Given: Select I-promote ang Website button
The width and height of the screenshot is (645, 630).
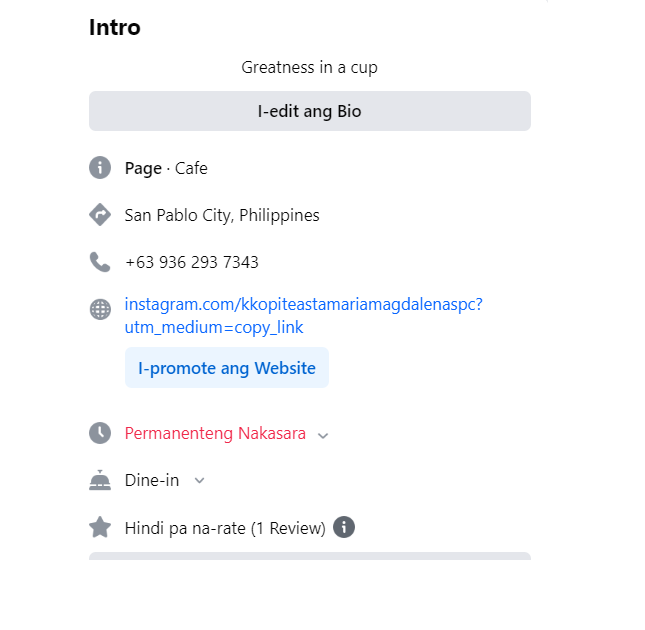Looking at the screenshot, I should [227, 368].
